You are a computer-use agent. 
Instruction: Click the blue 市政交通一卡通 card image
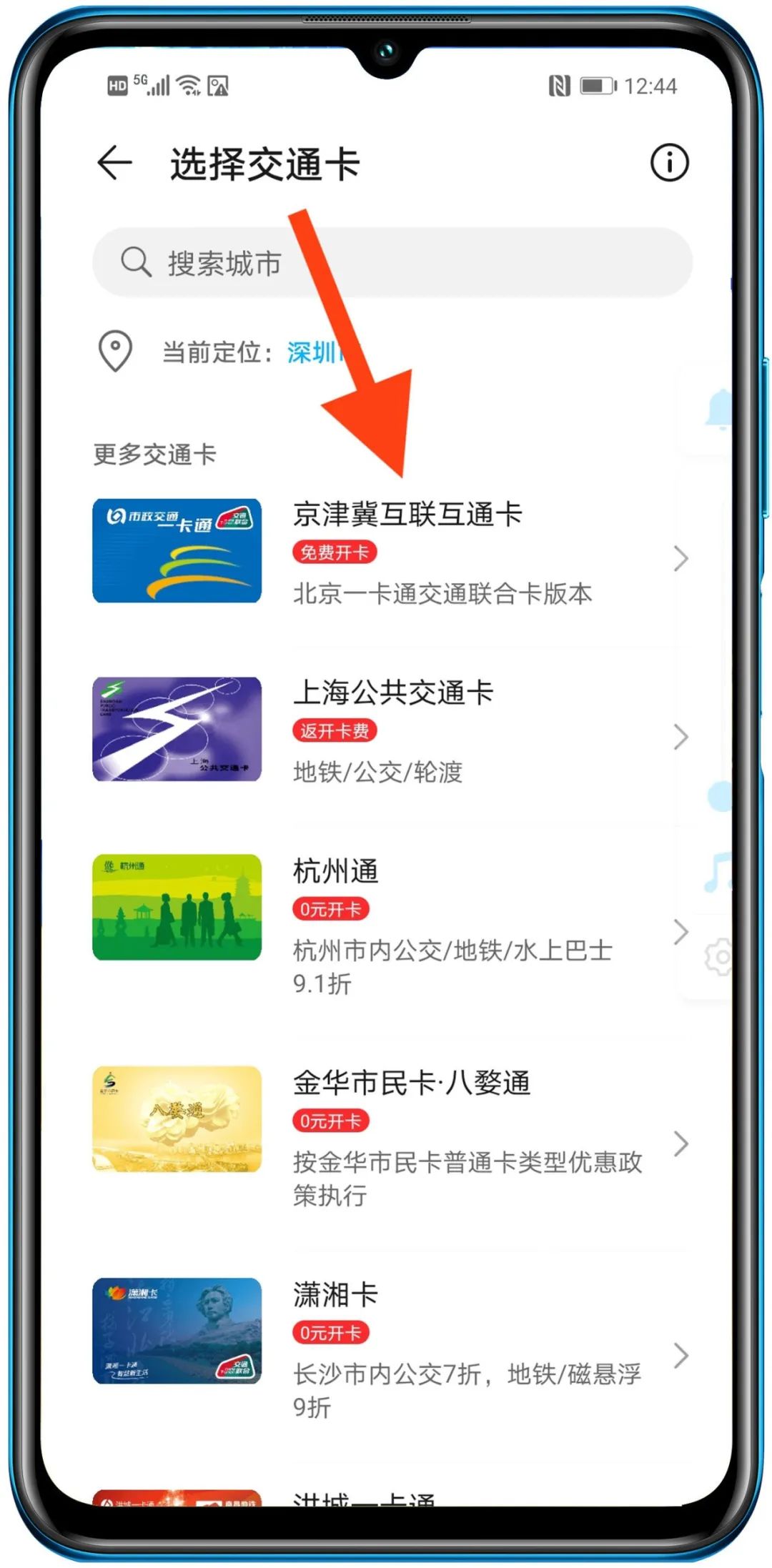[x=176, y=552]
